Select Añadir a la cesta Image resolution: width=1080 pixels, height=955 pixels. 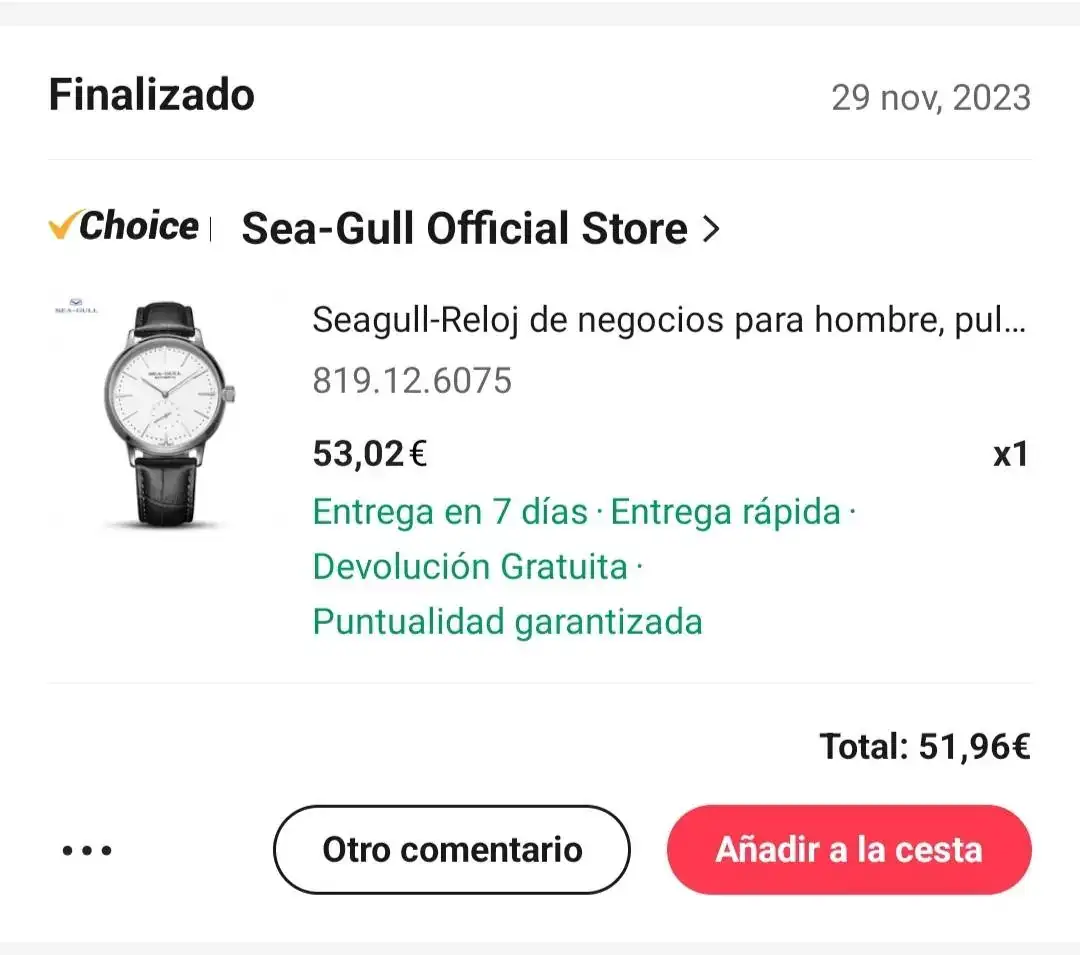pyautogui.click(x=849, y=850)
